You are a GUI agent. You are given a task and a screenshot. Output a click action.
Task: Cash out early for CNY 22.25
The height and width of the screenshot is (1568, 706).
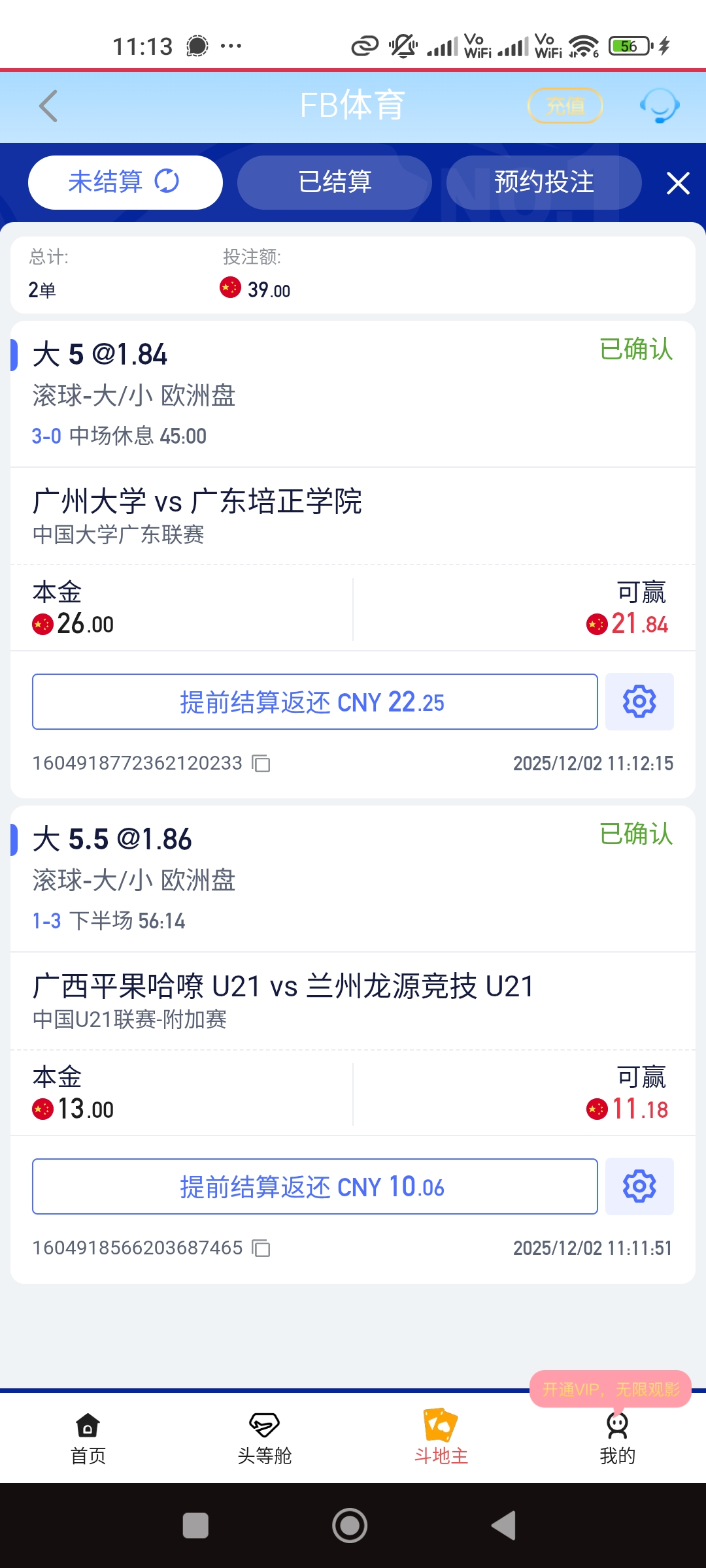[x=314, y=702]
